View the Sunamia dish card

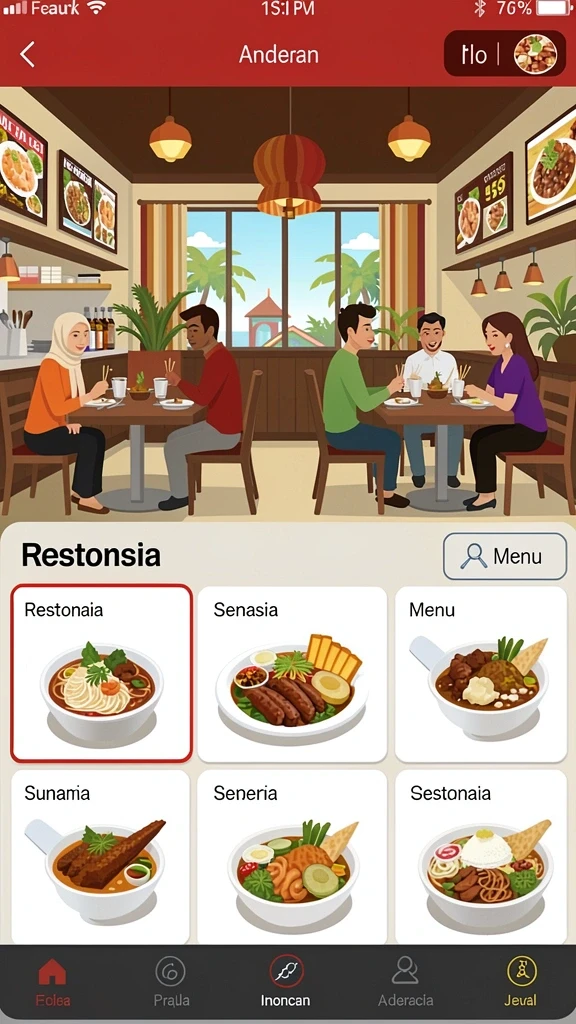(x=101, y=857)
